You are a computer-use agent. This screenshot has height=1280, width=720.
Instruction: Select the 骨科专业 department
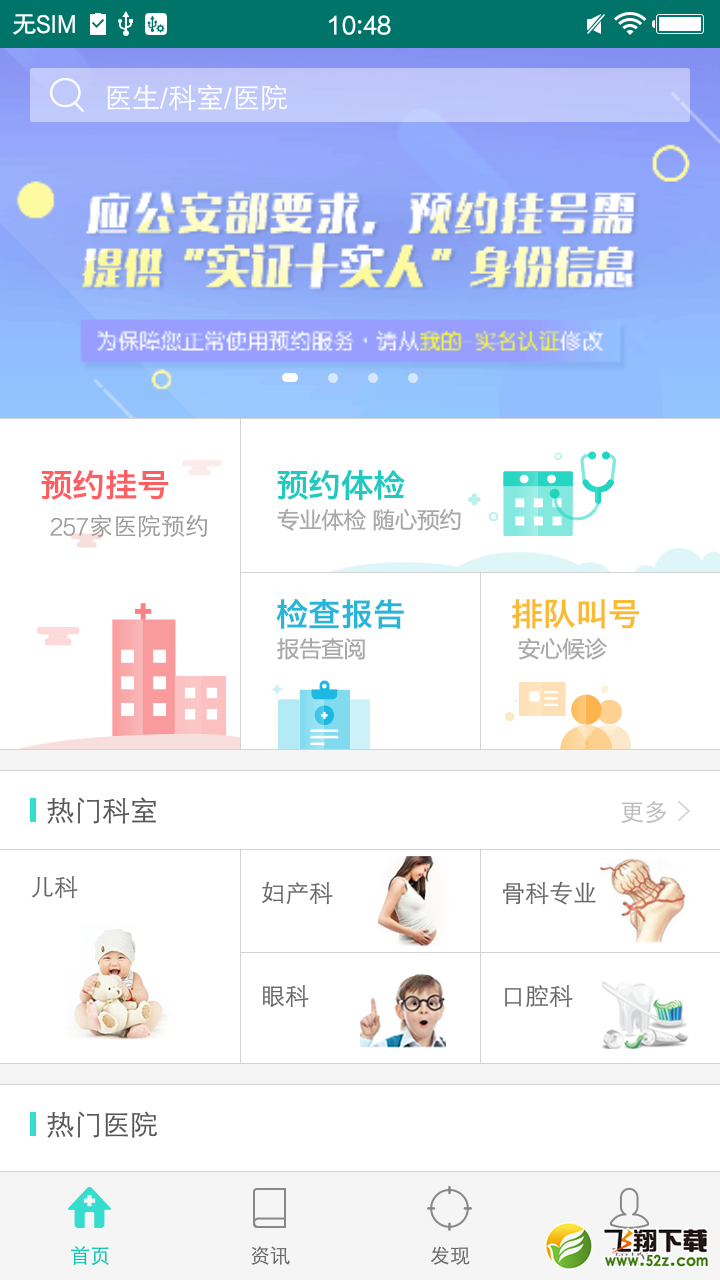pyautogui.click(x=600, y=901)
